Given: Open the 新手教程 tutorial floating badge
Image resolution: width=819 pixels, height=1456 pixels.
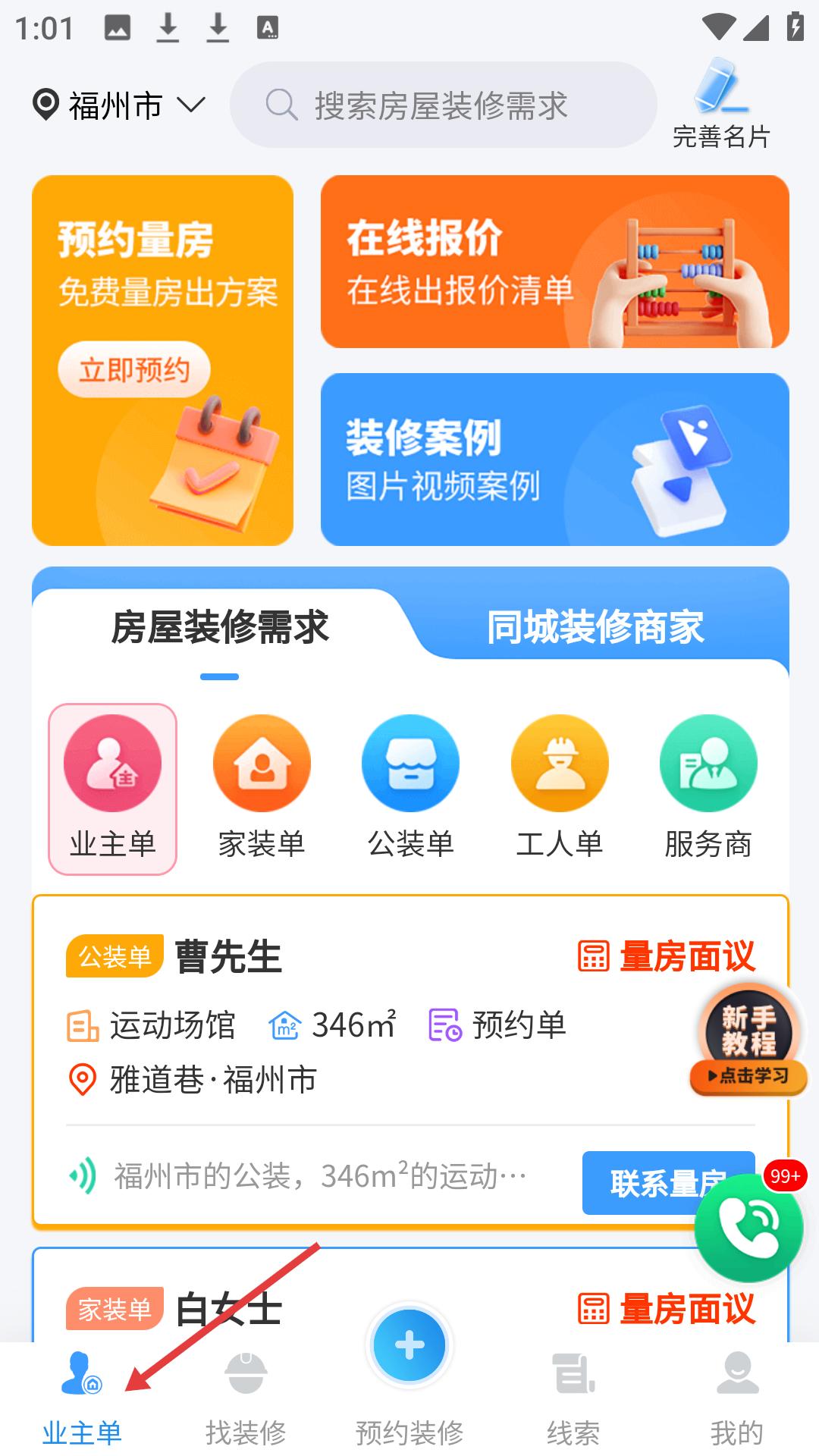Looking at the screenshot, I should click(x=748, y=1040).
